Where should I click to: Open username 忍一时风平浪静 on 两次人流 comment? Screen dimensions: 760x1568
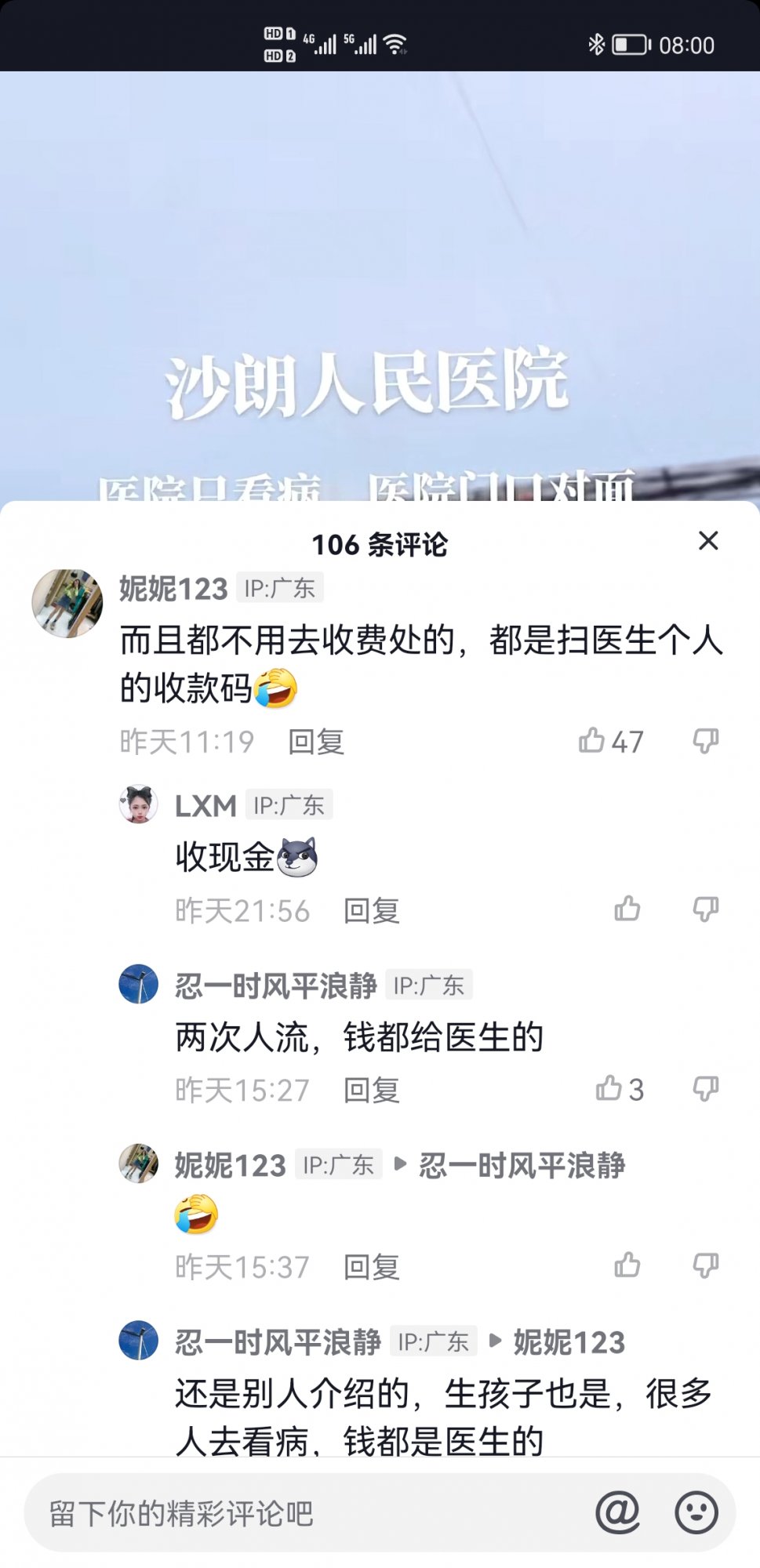point(275,985)
